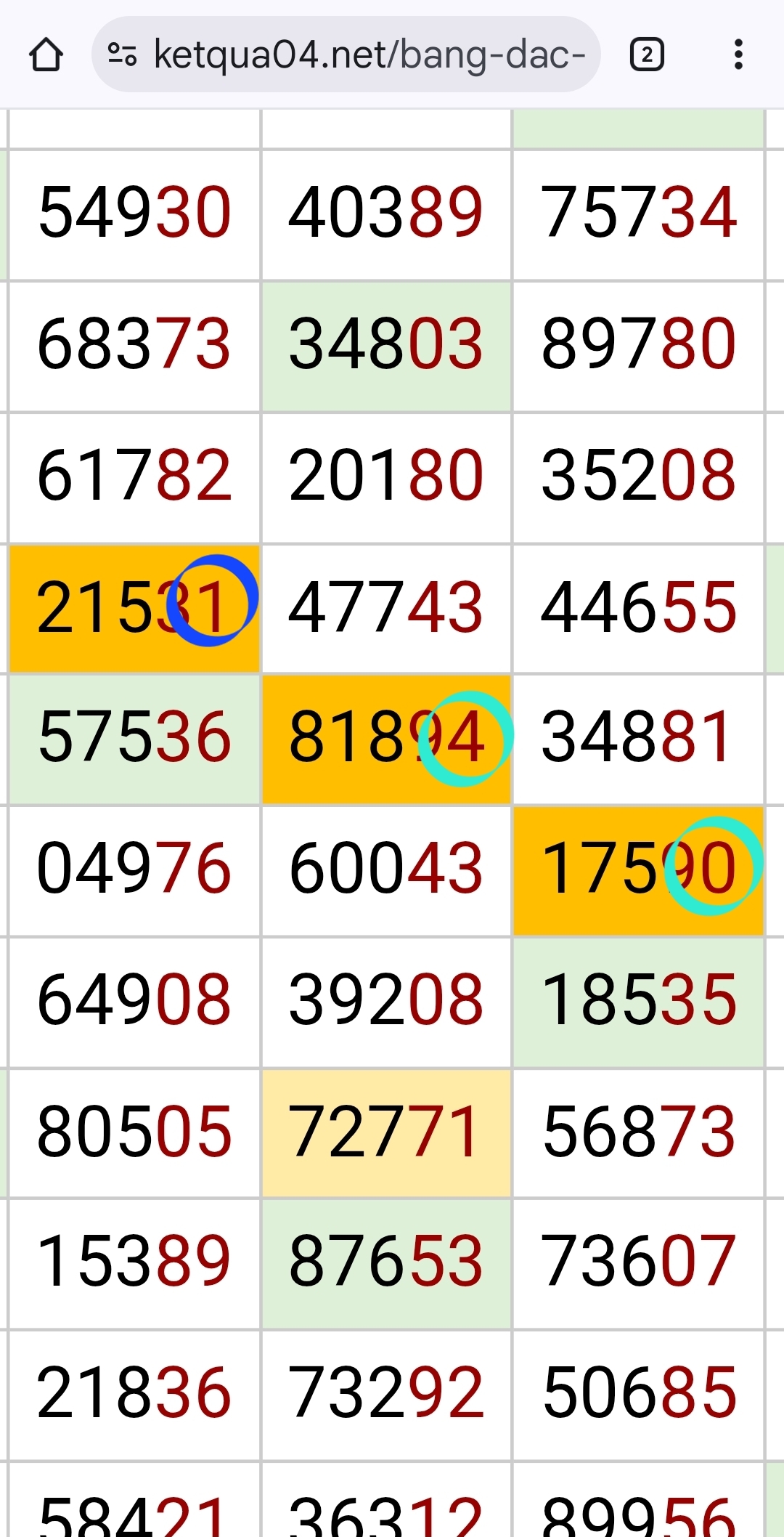
Task: Tap the ketqua04.net address bar
Action: 369,55
